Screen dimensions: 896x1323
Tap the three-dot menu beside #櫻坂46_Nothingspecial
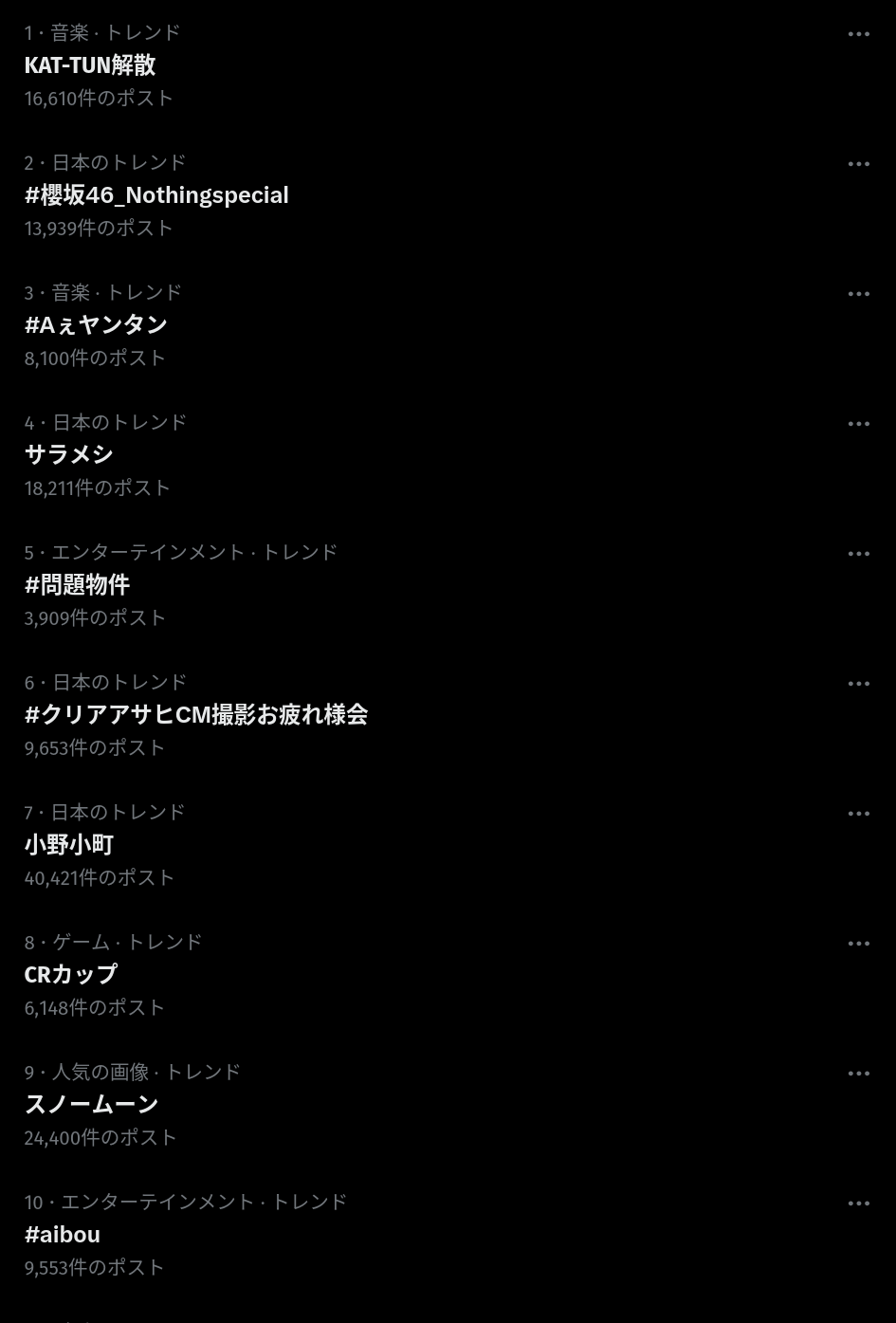(858, 164)
